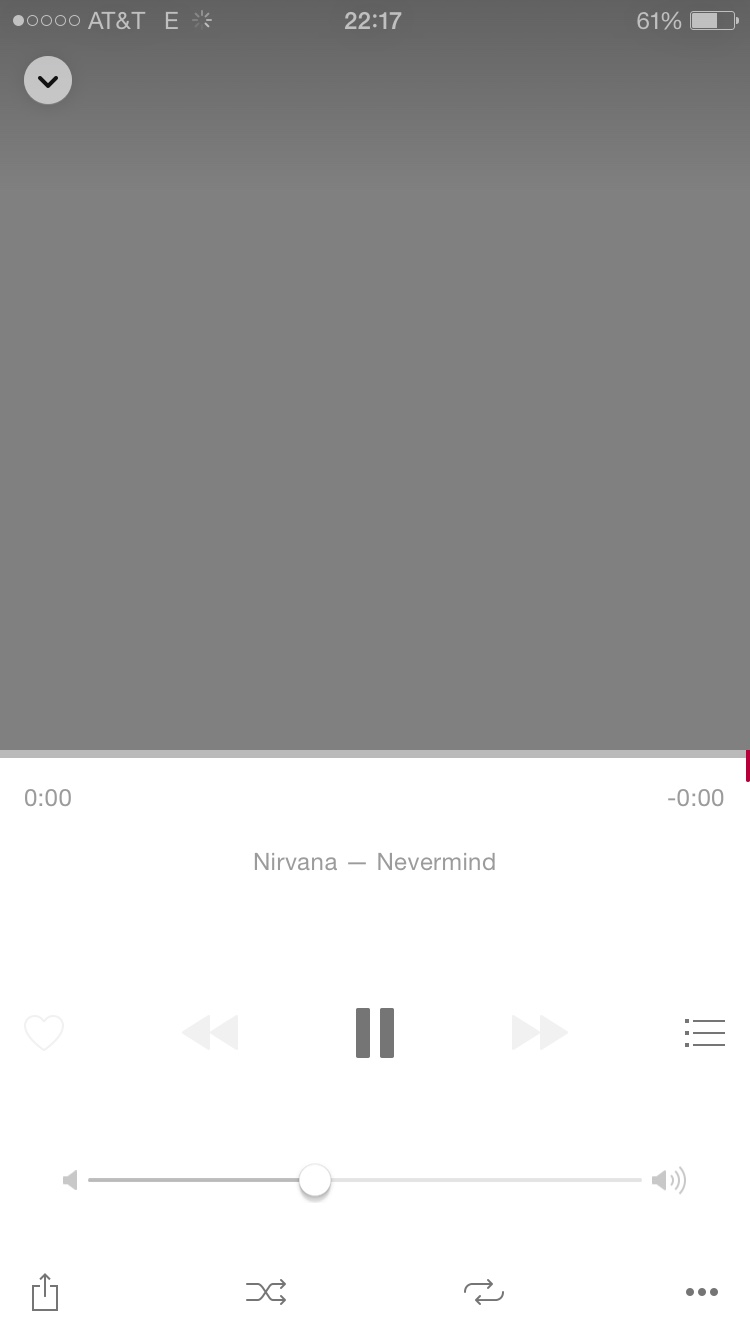Like the song with the heart
The width and height of the screenshot is (750, 1334).
pos(44,1032)
